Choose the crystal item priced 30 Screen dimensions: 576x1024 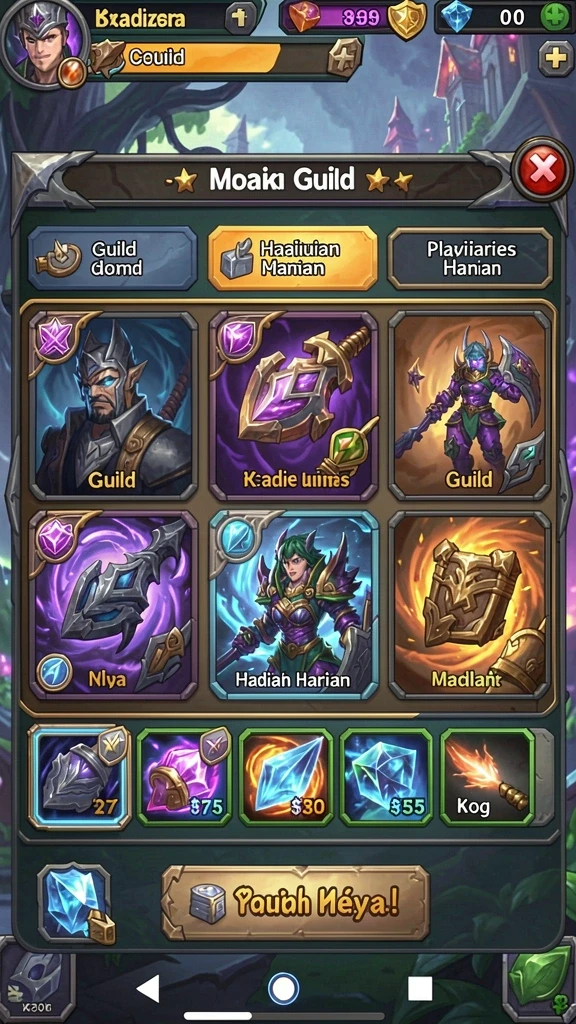tap(286, 777)
